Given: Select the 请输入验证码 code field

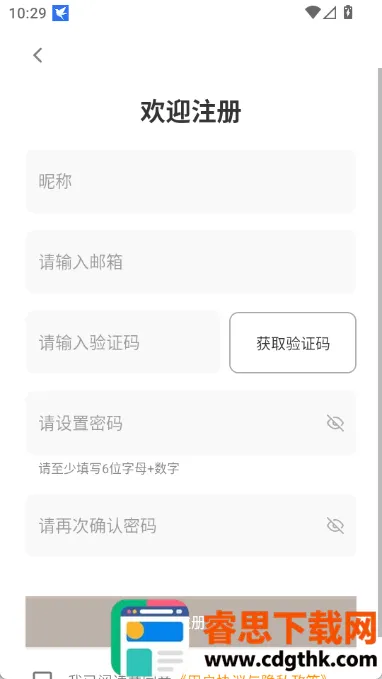Looking at the screenshot, I should click(123, 343).
